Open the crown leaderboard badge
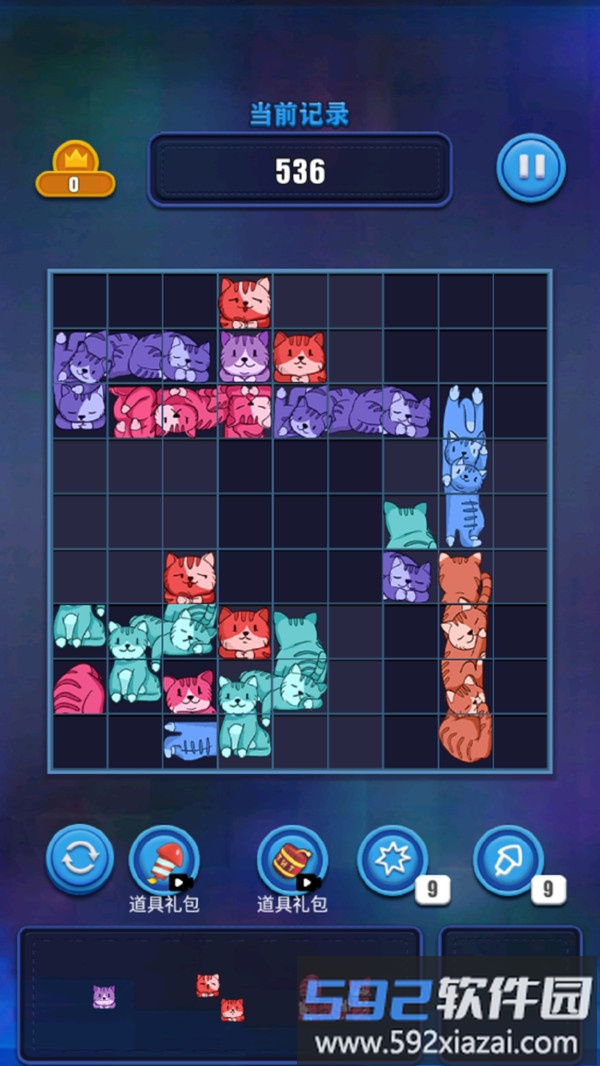This screenshot has height=1066, width=600. pyautogui.click(x=75, y=170)
